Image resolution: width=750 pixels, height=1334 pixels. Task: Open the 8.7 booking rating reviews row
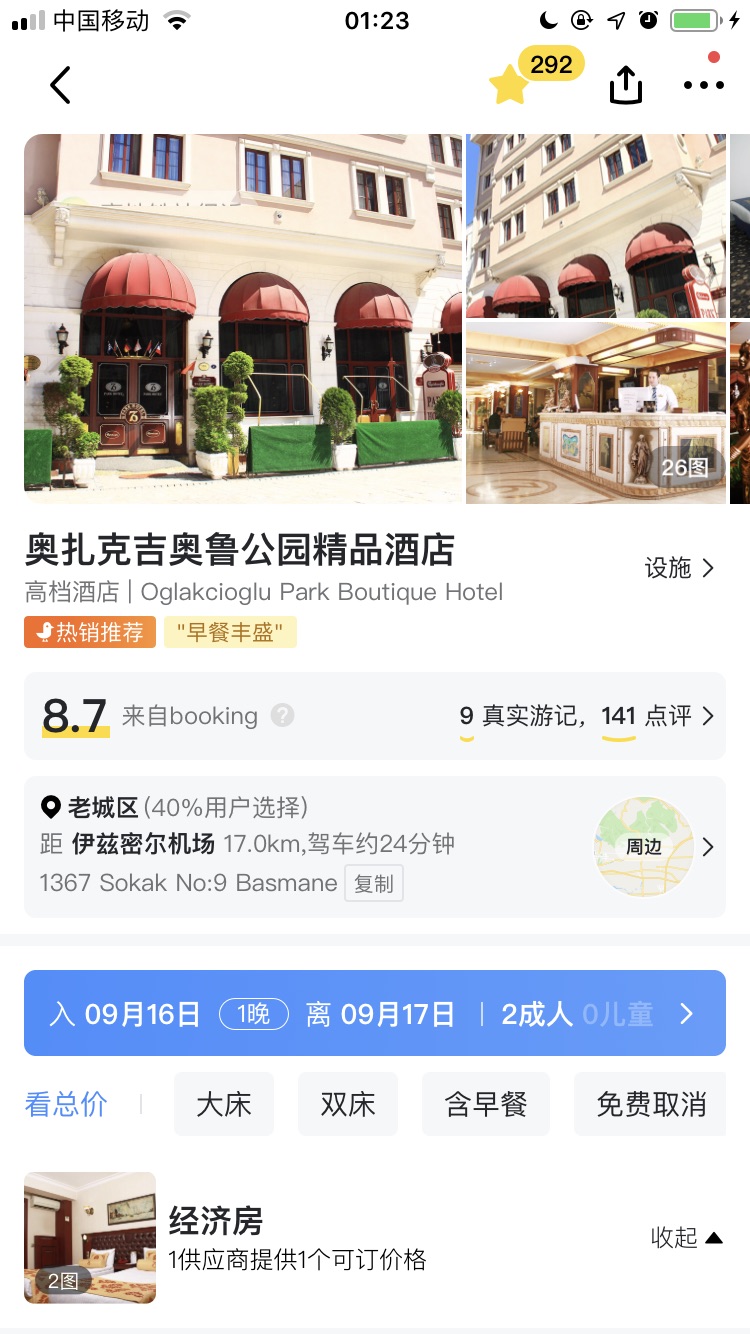[375, 716]
